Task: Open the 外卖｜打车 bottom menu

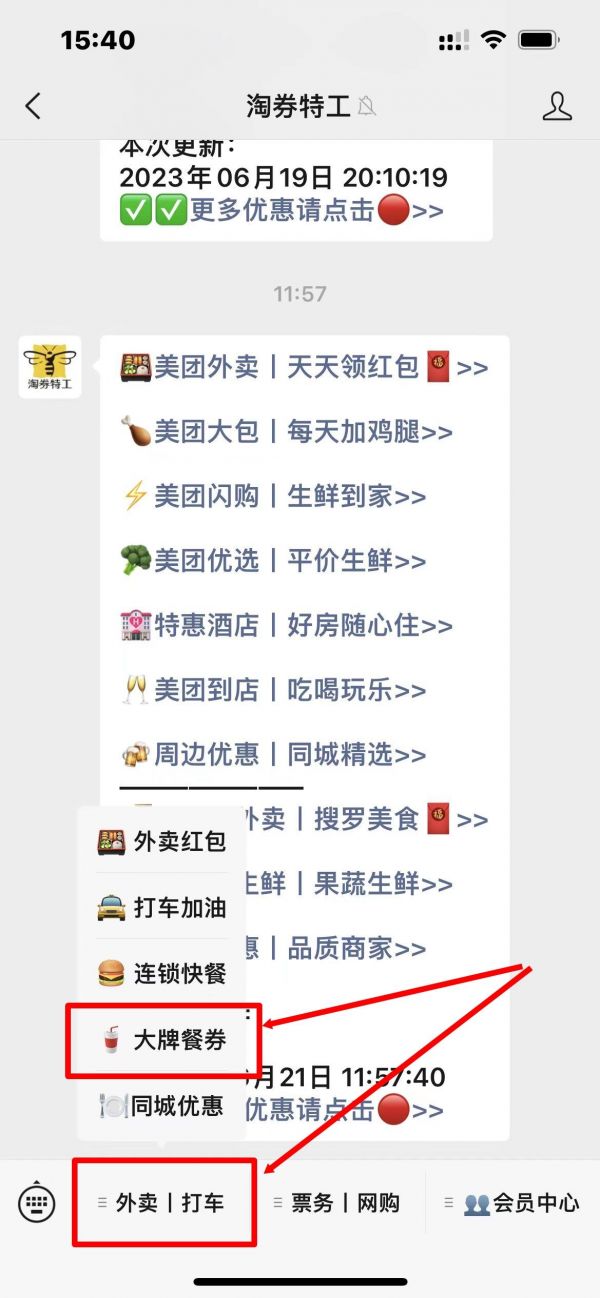Action: pos(162,1202)
